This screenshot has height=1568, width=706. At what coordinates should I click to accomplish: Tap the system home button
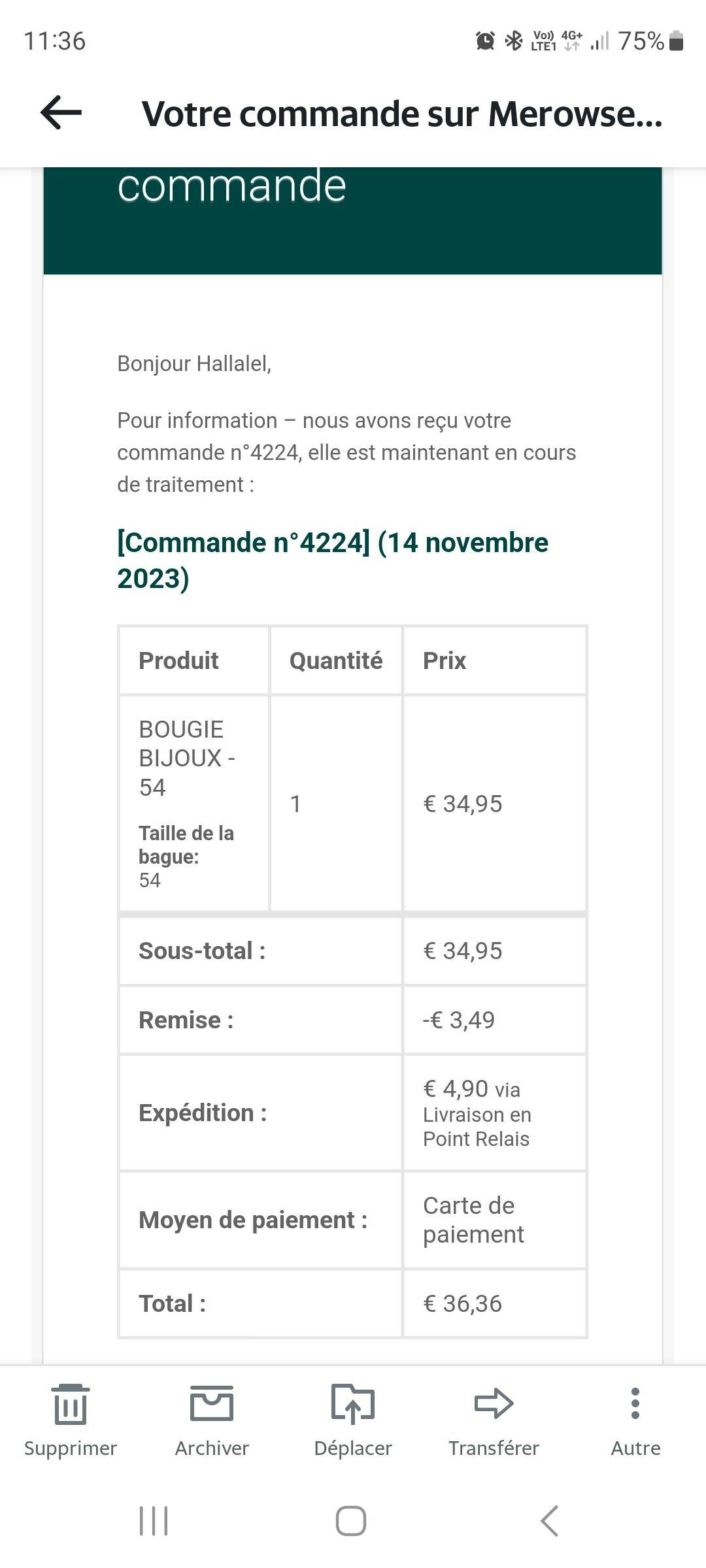pos(351,1521)
